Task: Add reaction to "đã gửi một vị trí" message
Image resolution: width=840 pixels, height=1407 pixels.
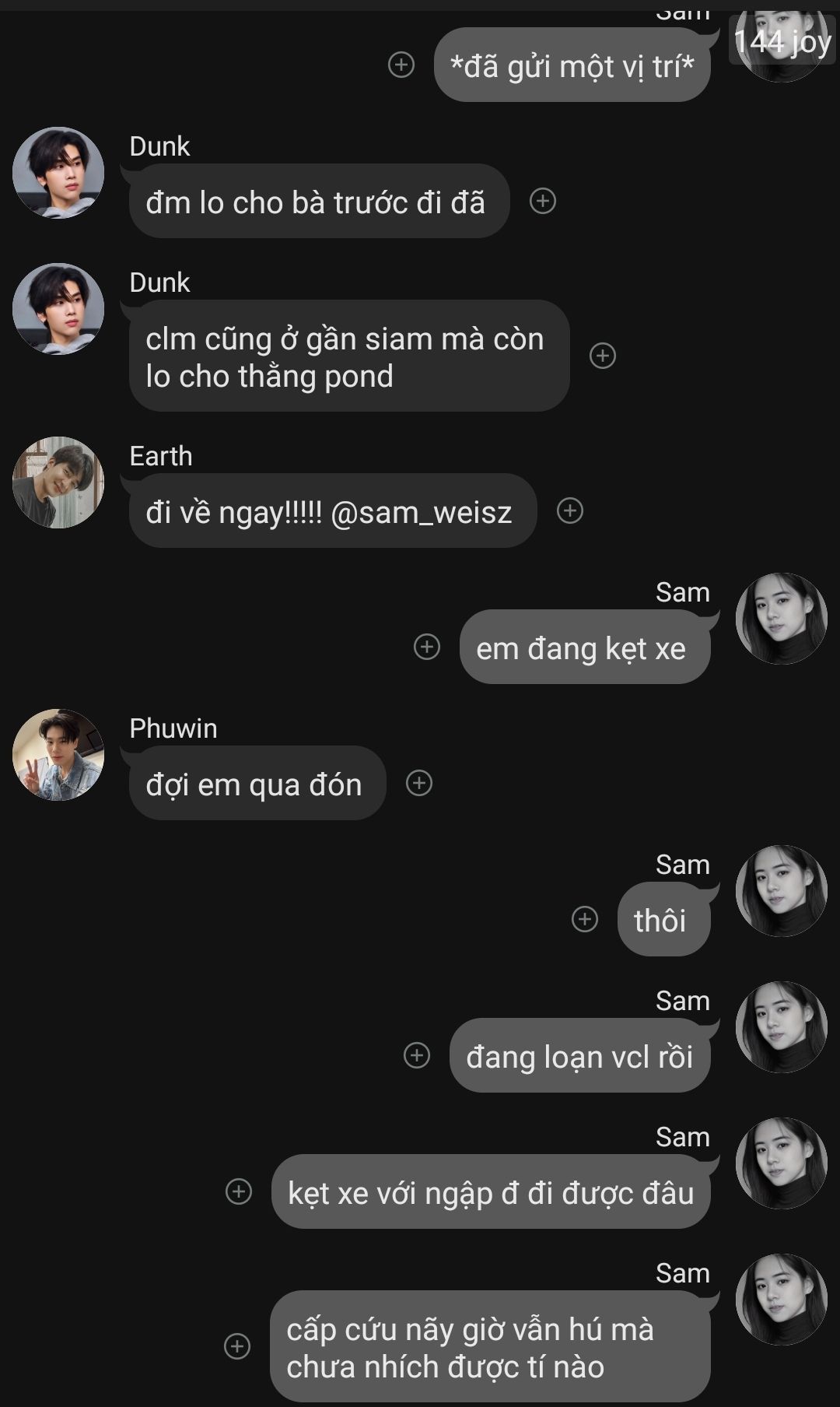Action: click(401, 65)
